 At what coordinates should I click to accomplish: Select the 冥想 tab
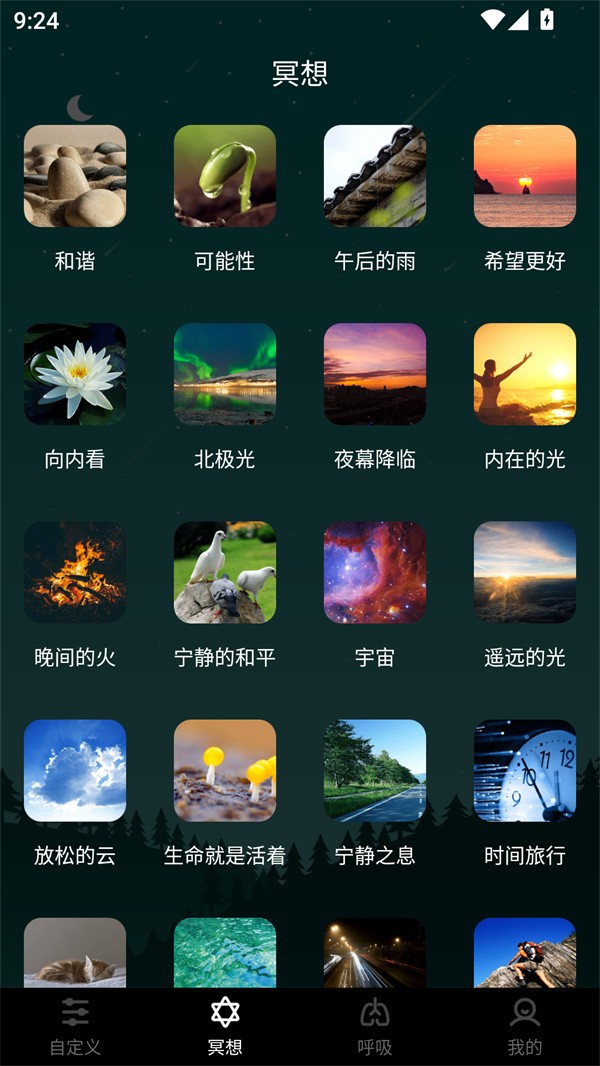coord(225,1026)
